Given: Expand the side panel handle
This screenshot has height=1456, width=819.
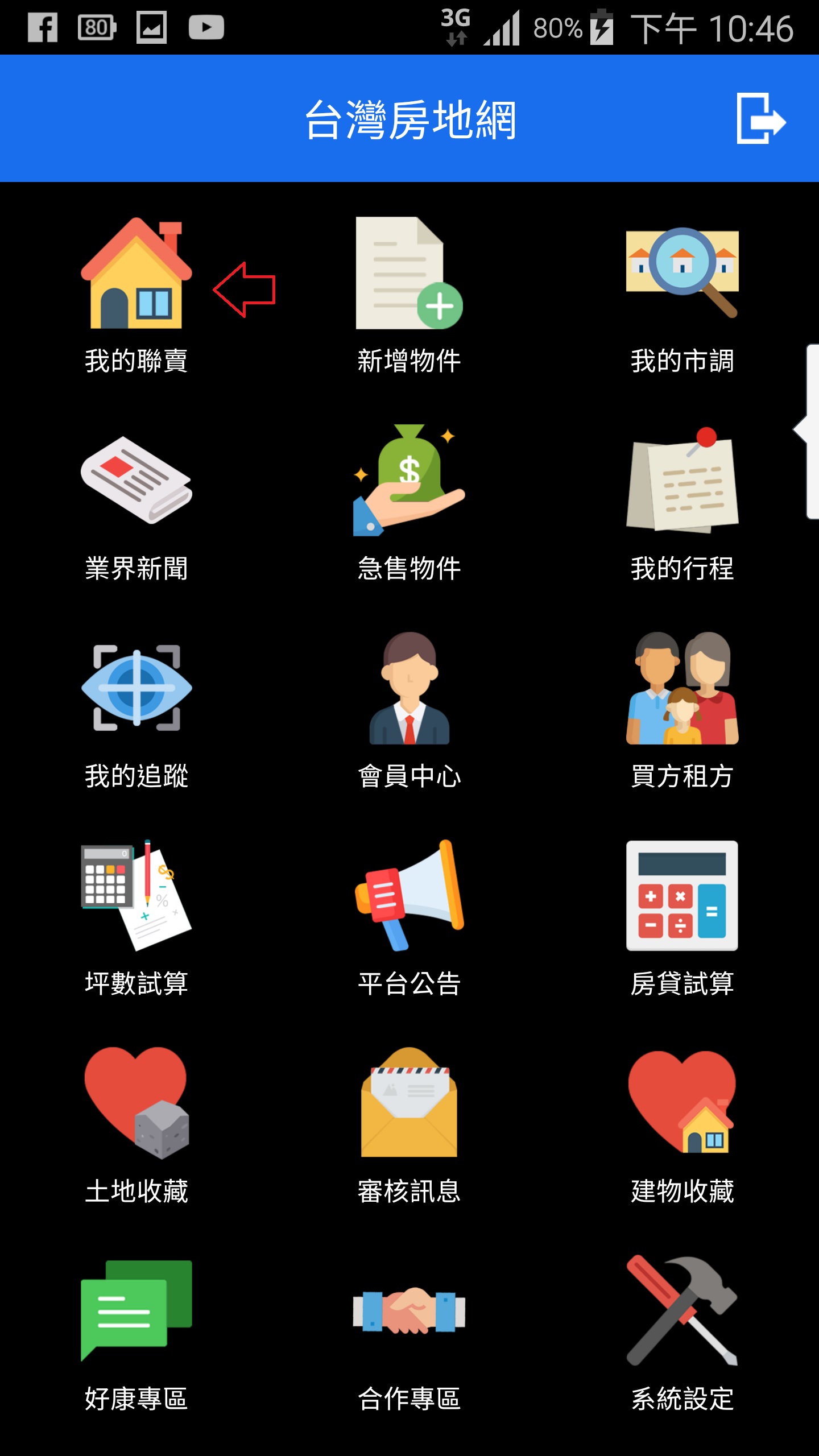Looking at the screenshot, I should click(808, 431).
